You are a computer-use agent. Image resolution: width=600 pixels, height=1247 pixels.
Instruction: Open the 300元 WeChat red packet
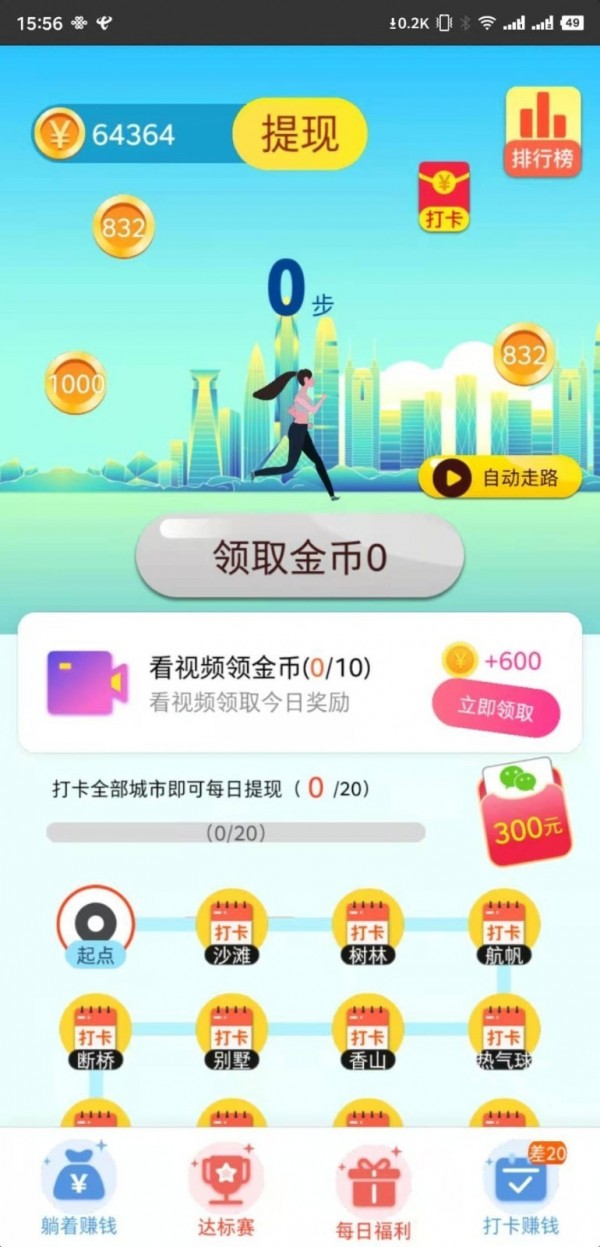point(521,813)
